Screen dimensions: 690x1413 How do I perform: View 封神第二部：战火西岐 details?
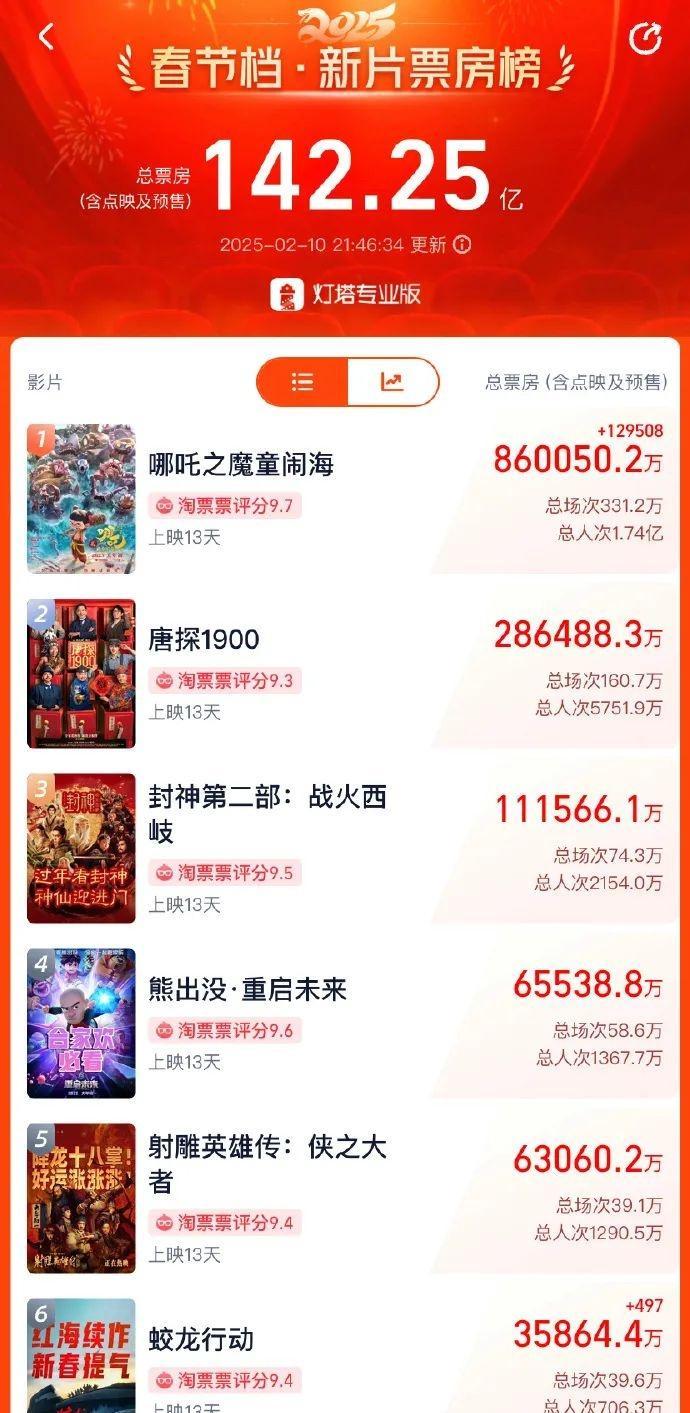point(267,813)
